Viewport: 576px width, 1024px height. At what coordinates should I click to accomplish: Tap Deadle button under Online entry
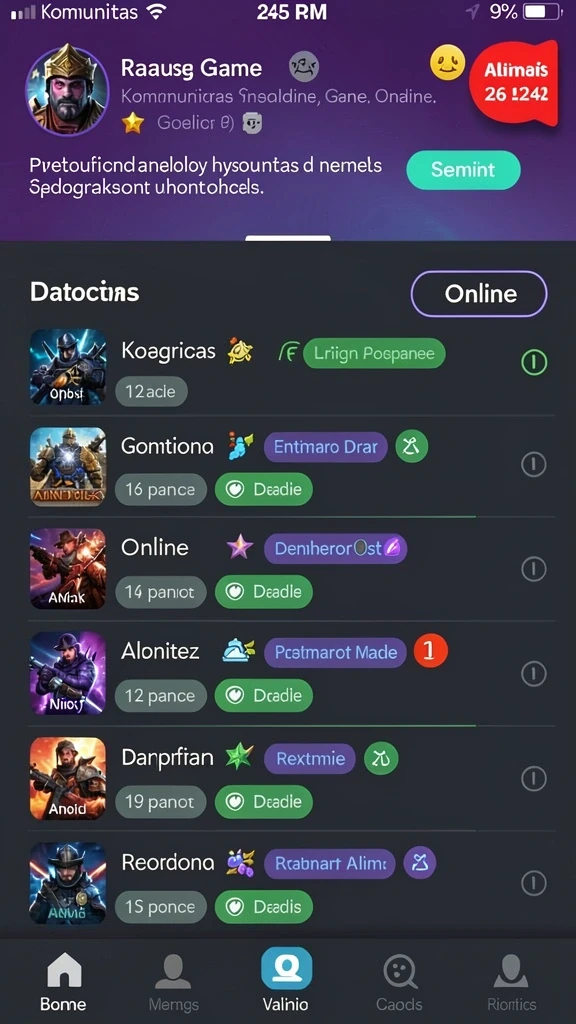coord(264,592)
